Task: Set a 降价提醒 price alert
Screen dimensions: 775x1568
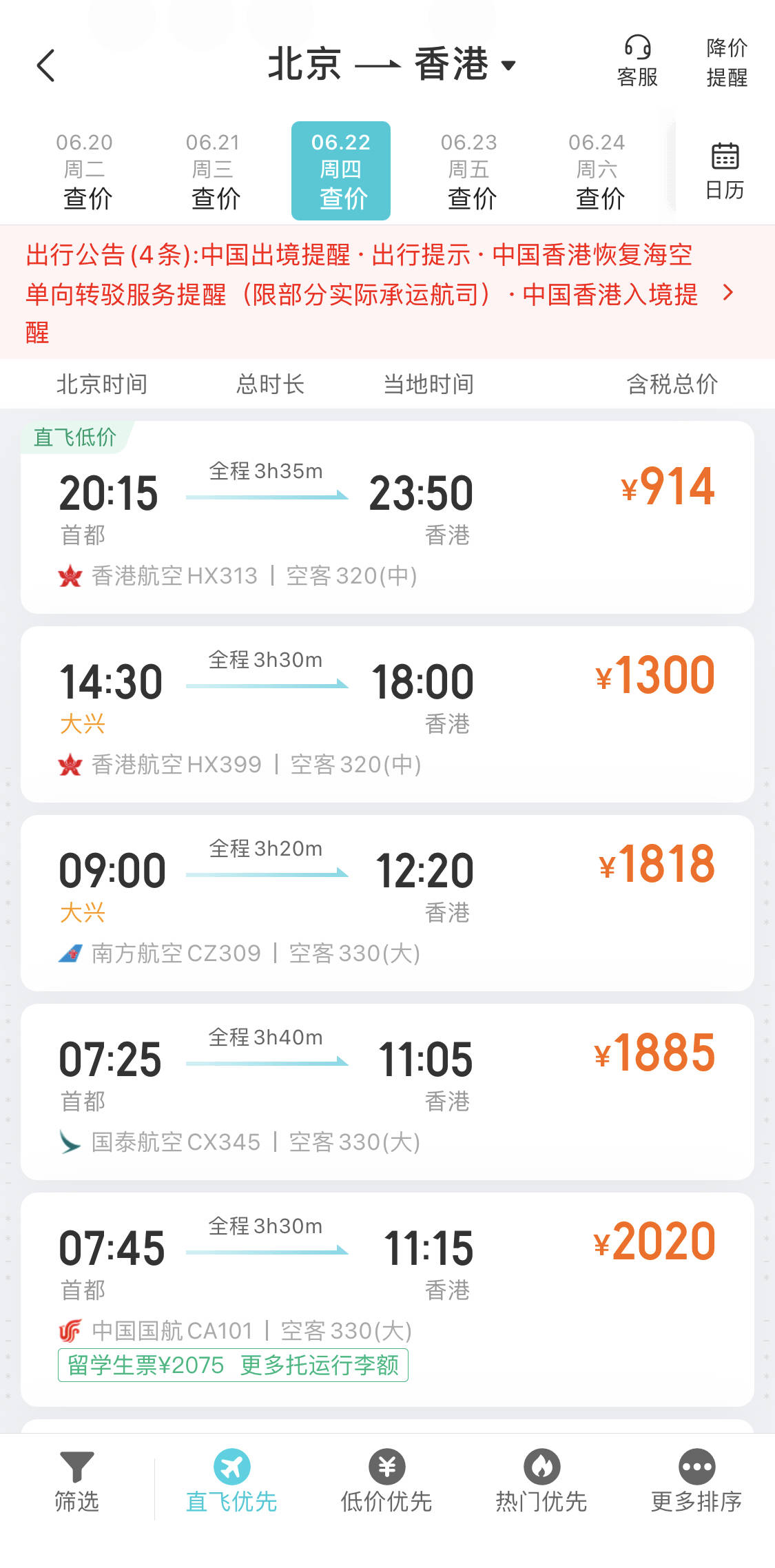Action: point(726,62)
